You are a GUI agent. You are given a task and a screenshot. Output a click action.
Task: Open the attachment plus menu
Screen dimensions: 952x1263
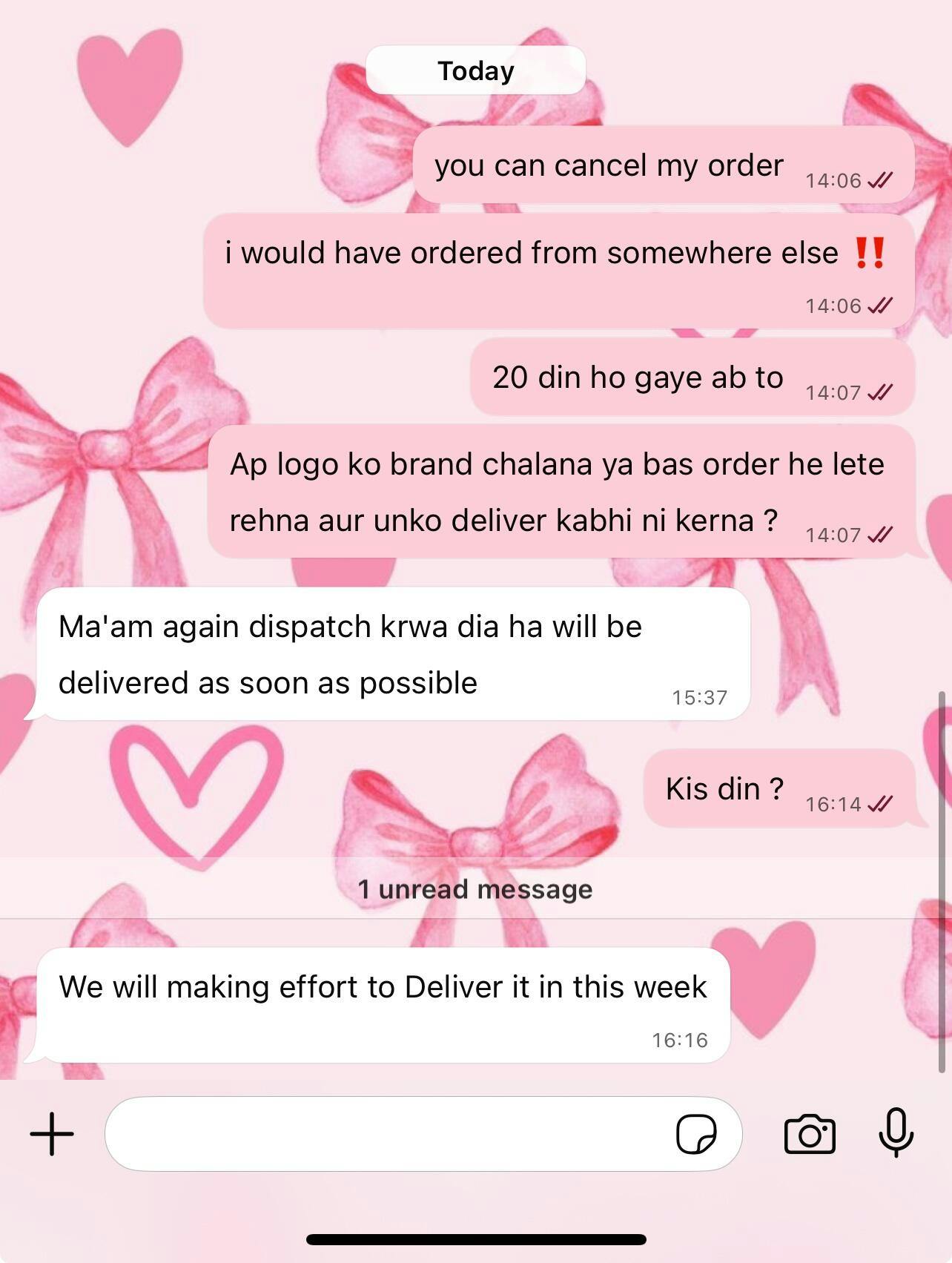(52, 1134)
